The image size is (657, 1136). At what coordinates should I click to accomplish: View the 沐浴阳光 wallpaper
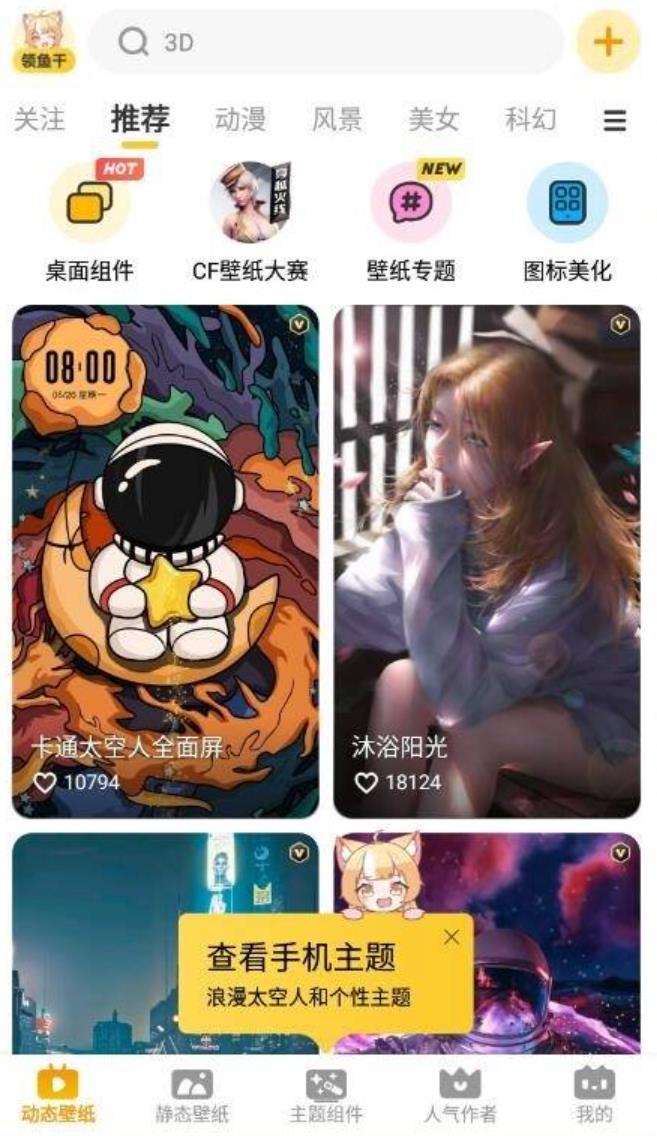pos(487,560)
